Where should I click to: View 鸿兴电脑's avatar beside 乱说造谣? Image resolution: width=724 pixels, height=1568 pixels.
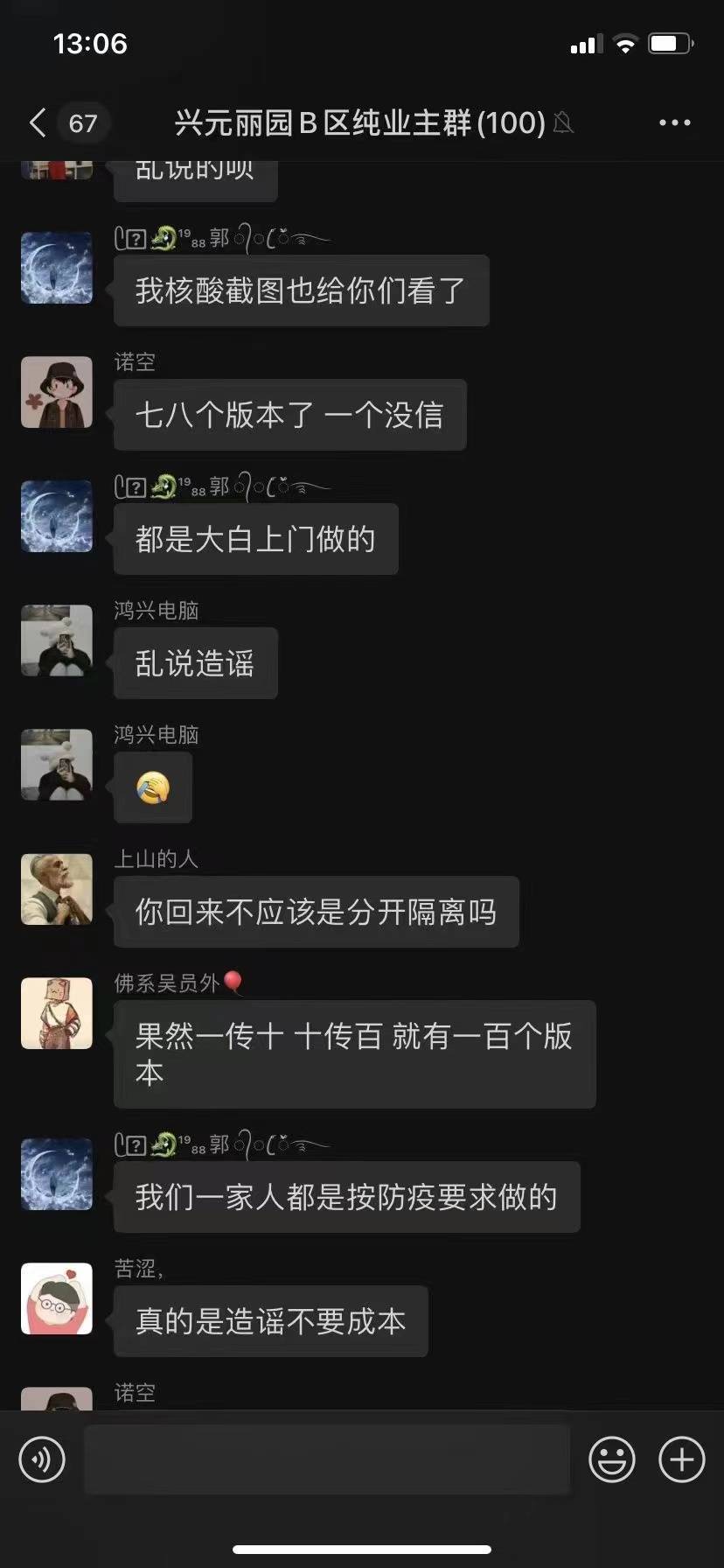(x=57, y=640)
